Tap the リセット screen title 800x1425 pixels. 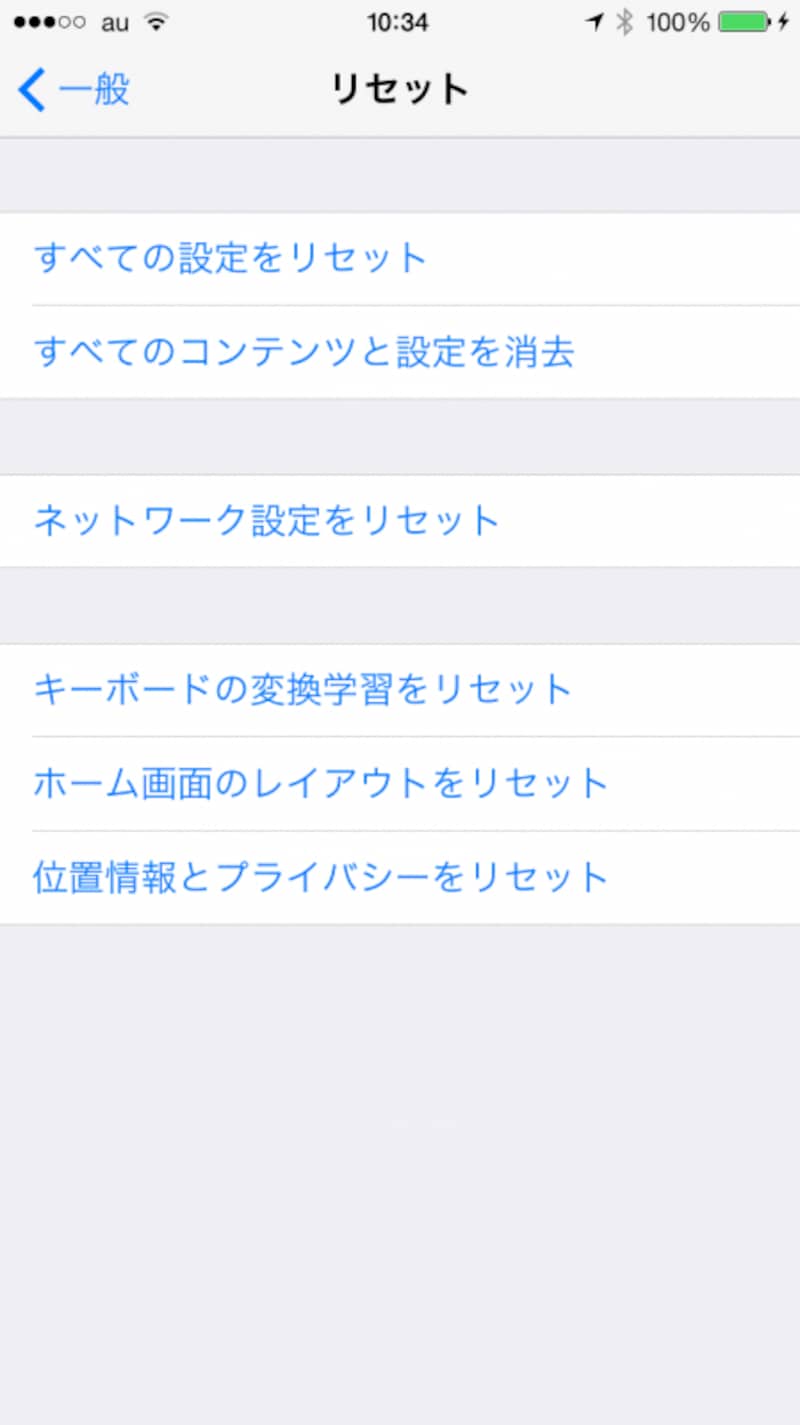pyautogui.click(x=399, y=89)
